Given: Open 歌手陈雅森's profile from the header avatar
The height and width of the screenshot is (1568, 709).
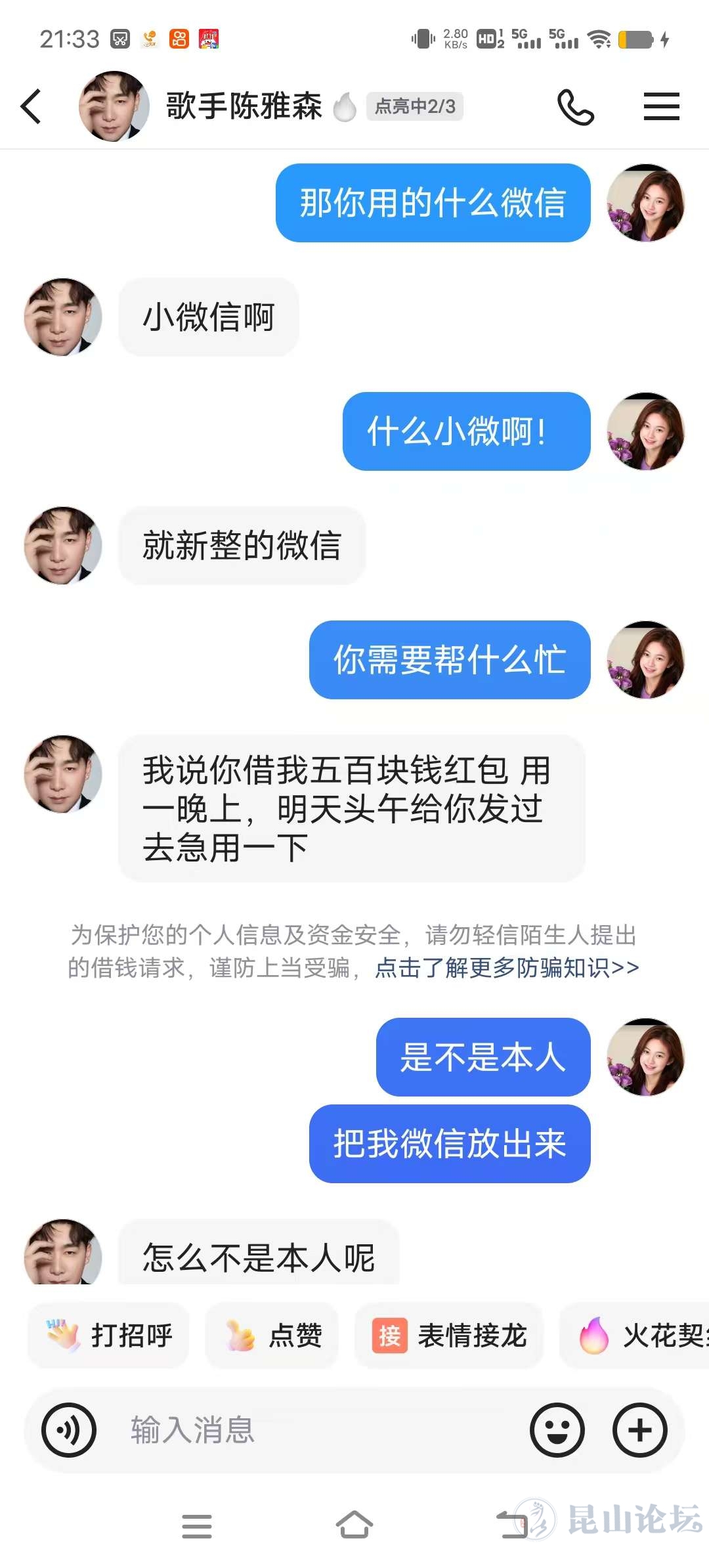Looking at the screenshot, I should [x=114, y=106].
